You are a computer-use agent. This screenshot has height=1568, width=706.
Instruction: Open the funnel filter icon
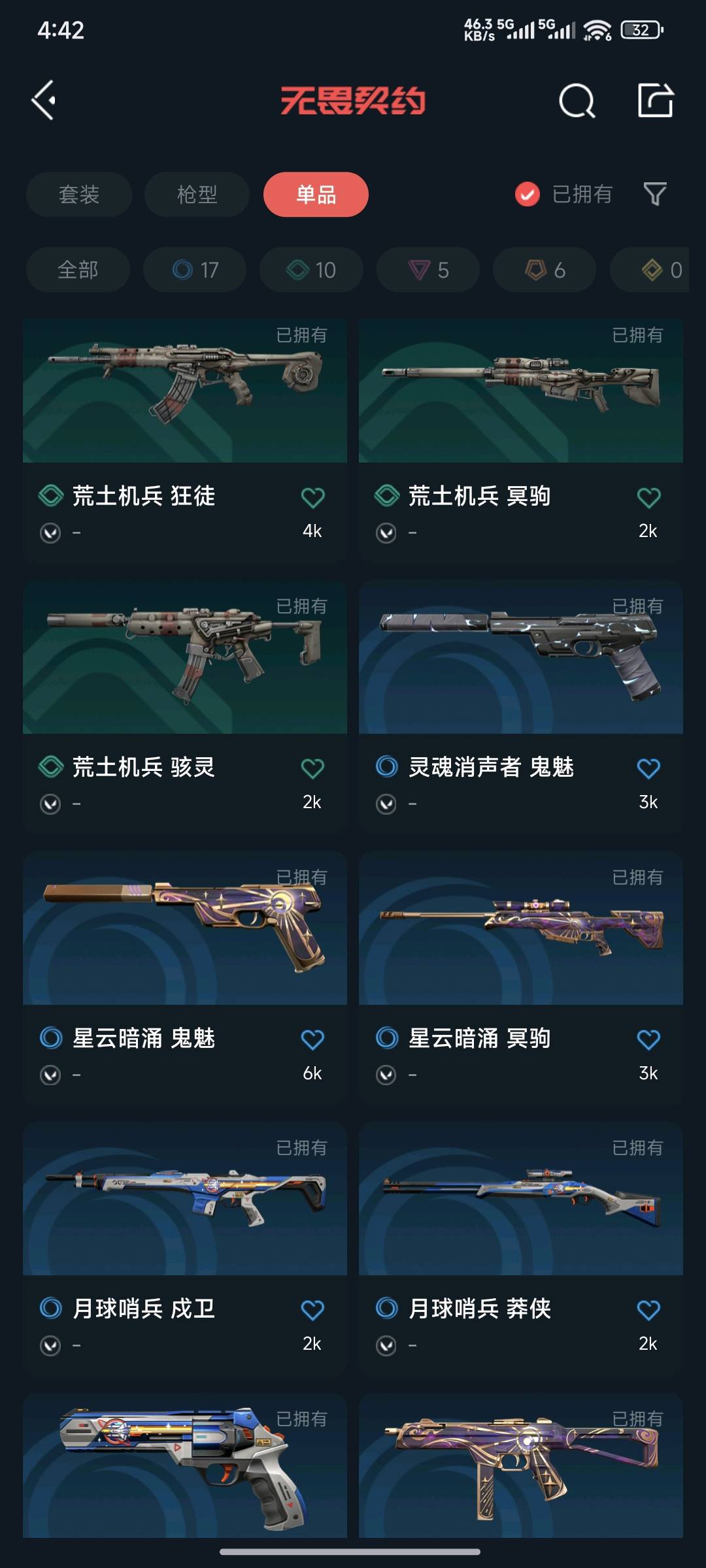(655, 194)
